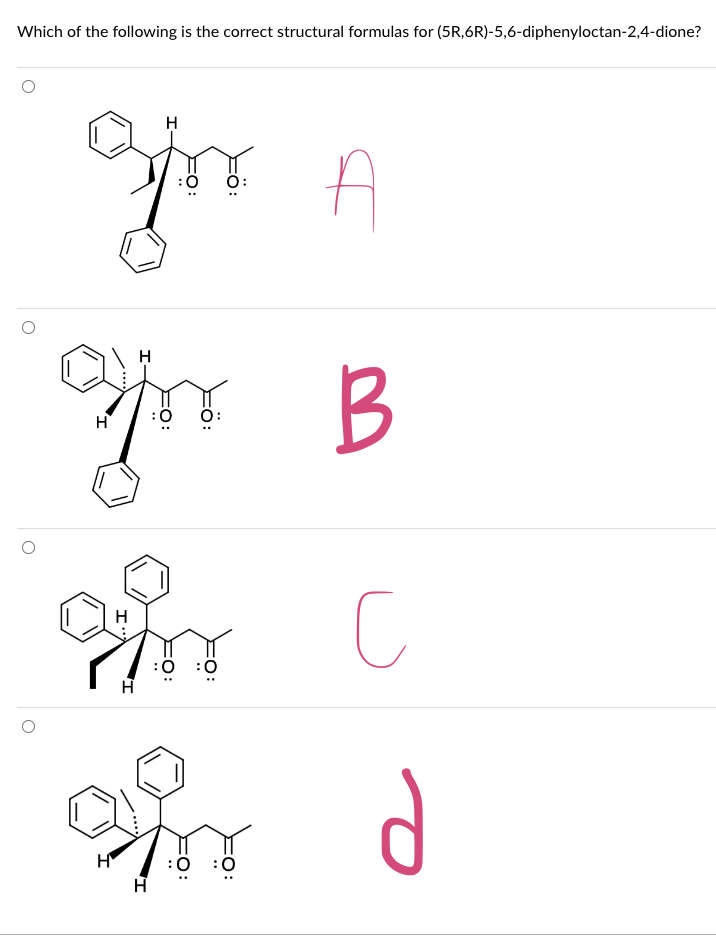
Task: Choose the answer option marked B
Action: (x=28, y=327)
